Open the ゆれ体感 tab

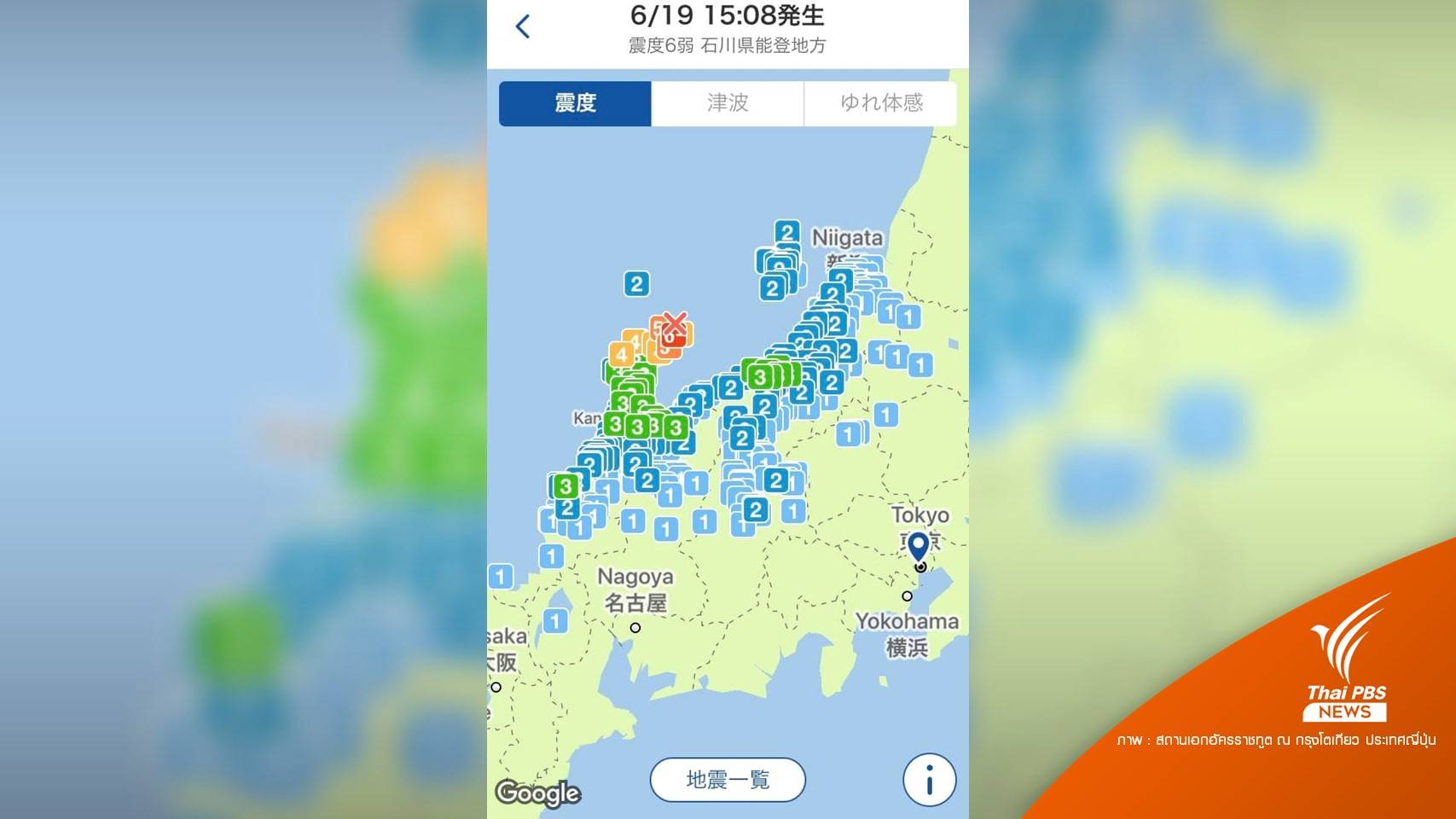[880, 103]
